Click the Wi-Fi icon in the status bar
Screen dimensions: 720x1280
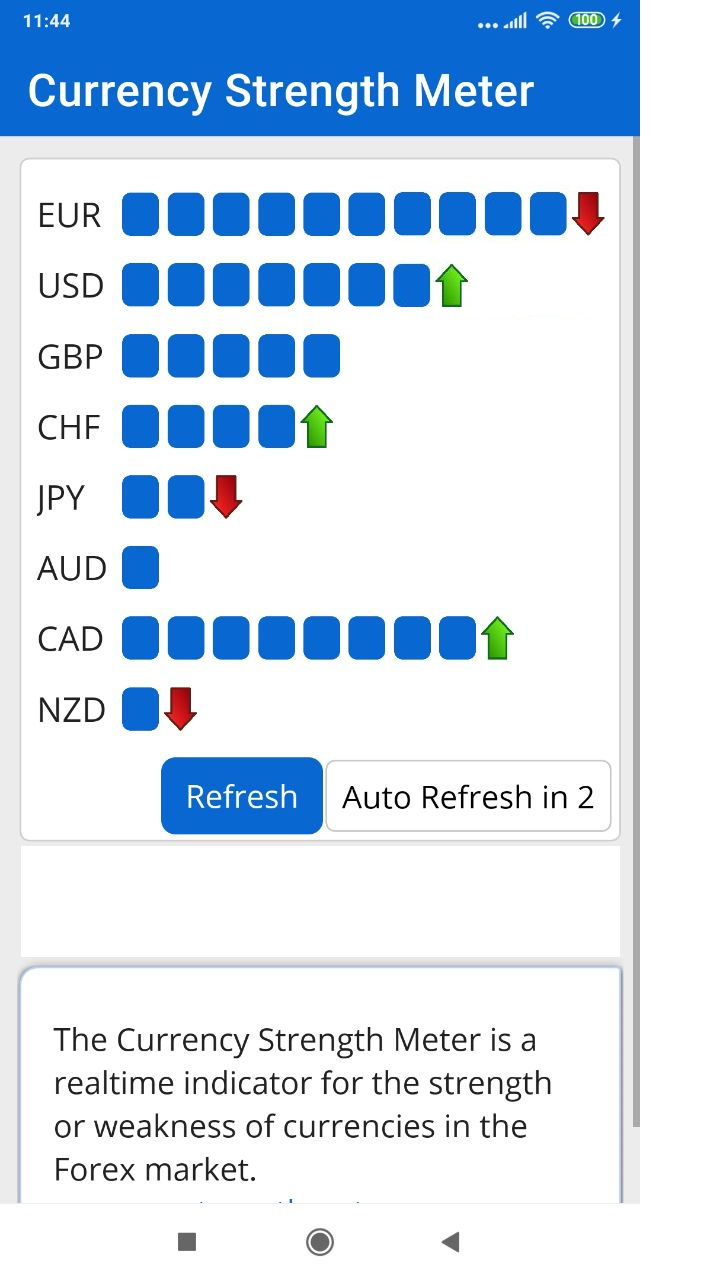(x=546, y=19)
